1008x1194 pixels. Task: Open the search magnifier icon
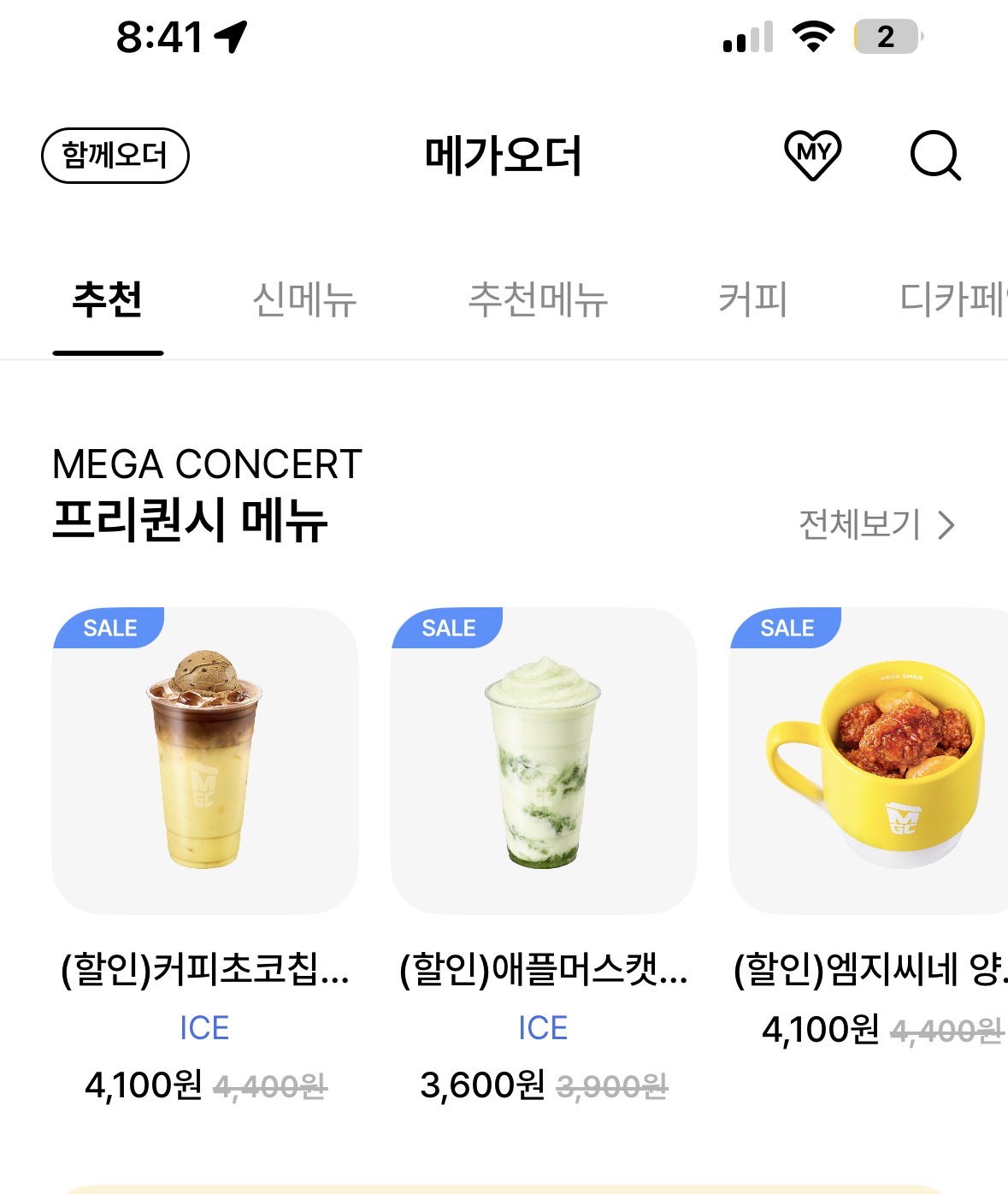pos(934,156)
